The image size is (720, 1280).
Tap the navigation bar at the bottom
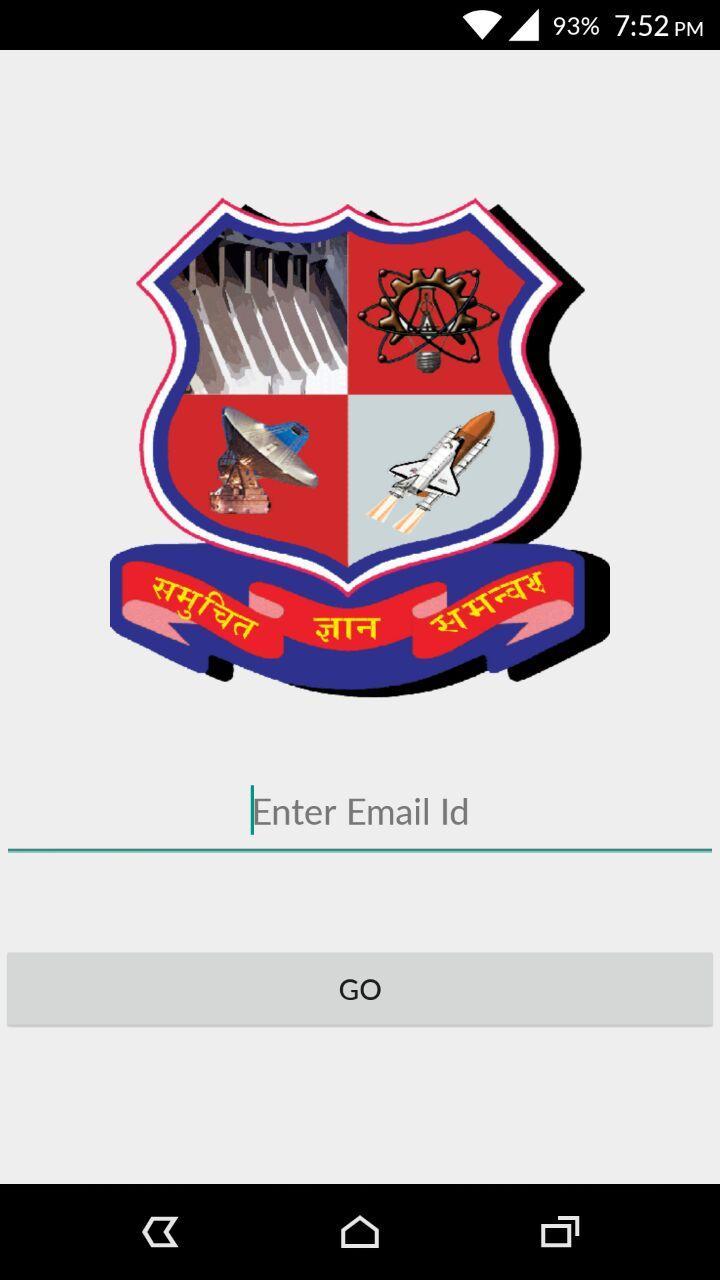pos(360,1234)
